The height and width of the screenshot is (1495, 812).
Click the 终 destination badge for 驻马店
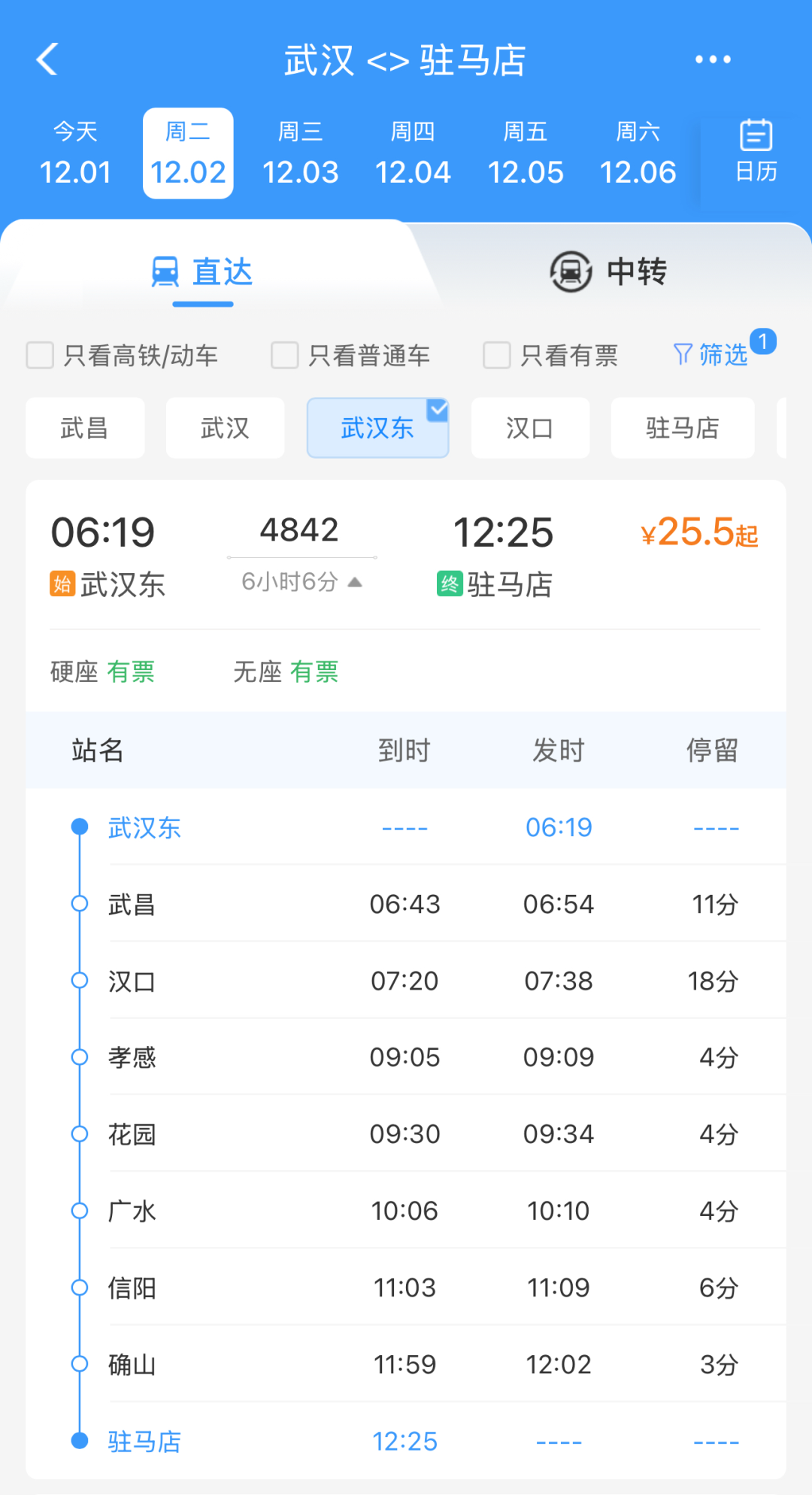[452, 584]
